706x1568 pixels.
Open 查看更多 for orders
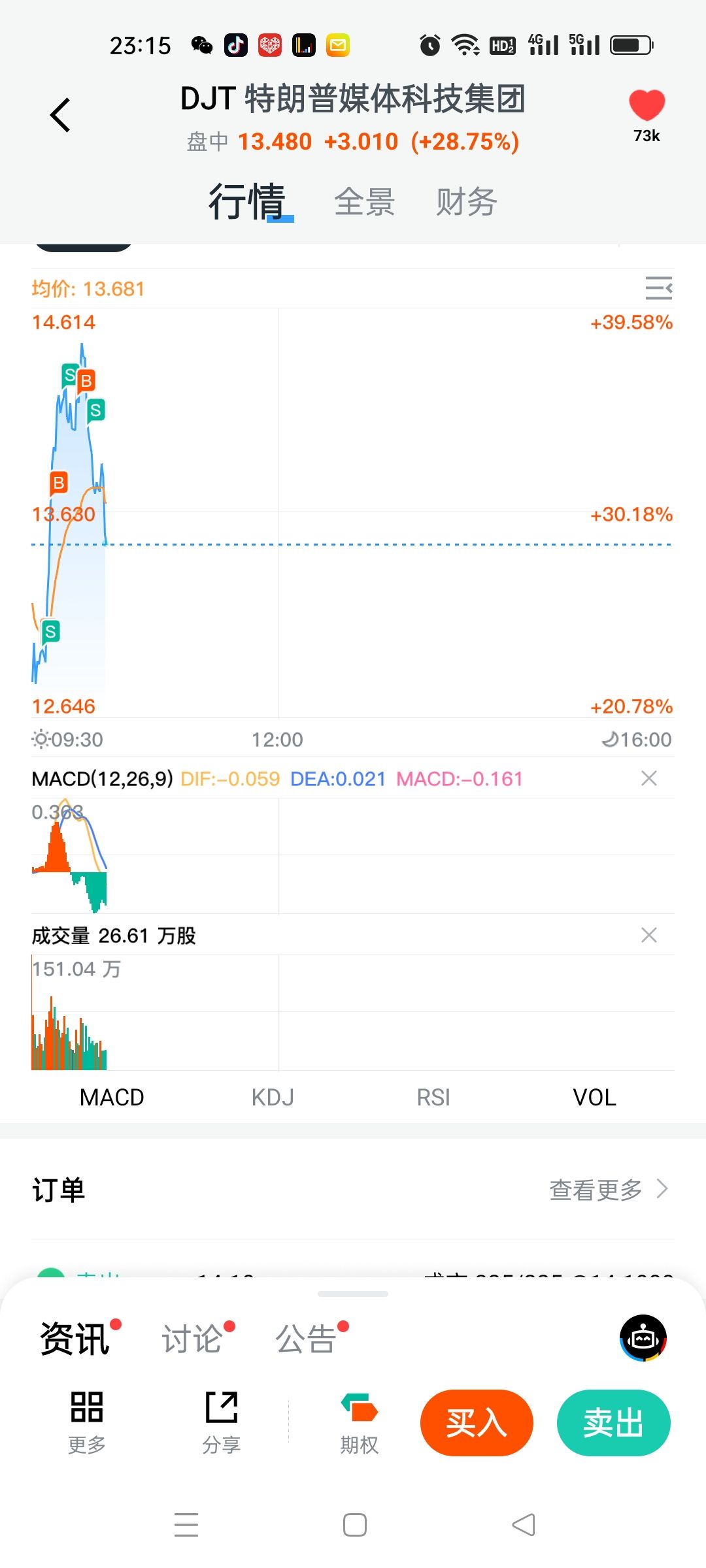608,1190
